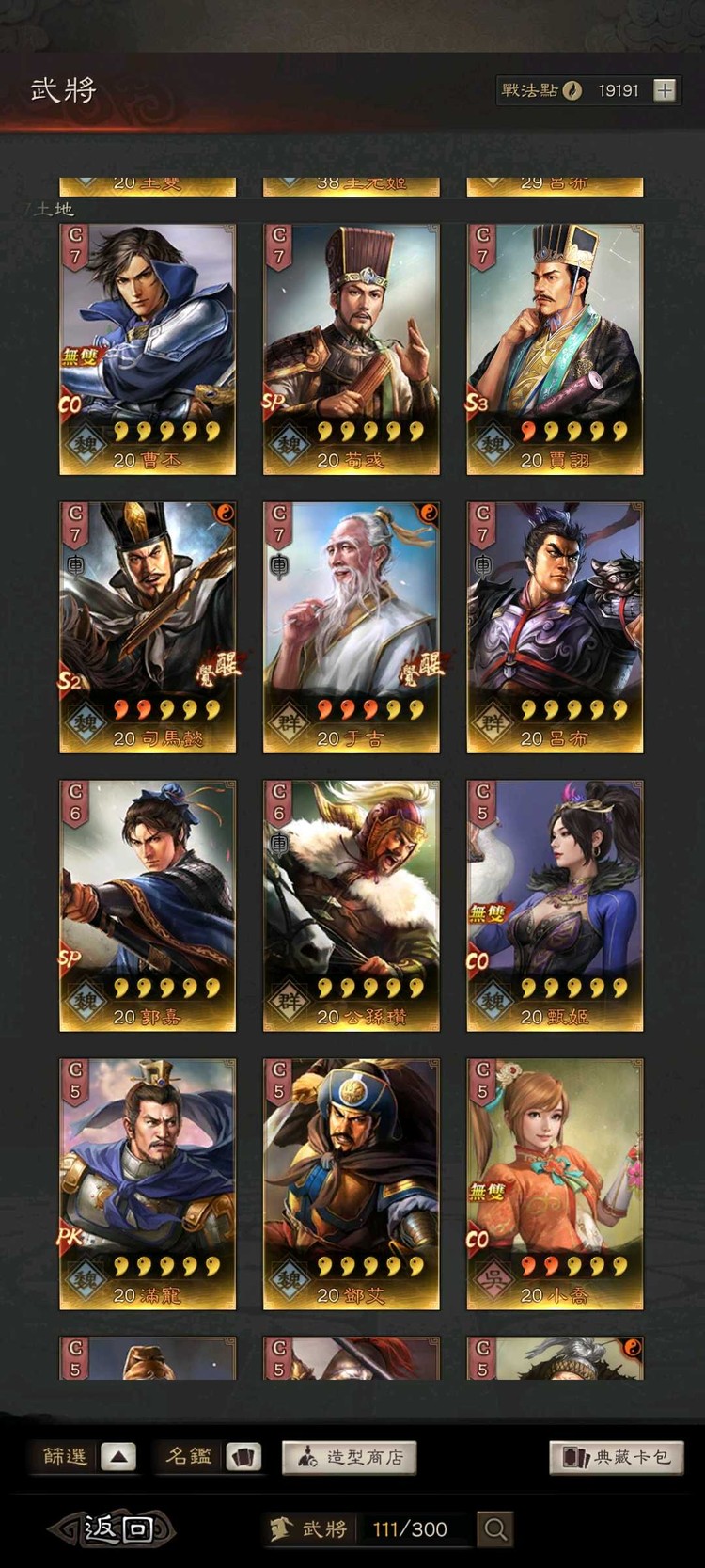Select the 郭嘉 general card
The width and height of the screenshot is (705, 1568).
[x=148, y=906]
